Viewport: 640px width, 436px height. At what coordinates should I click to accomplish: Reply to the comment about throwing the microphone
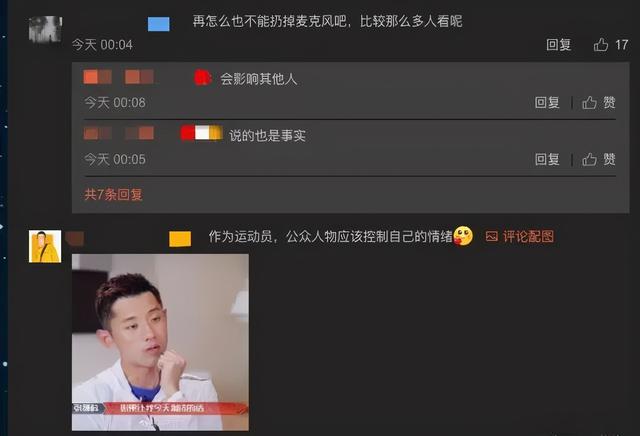point(558,45)
